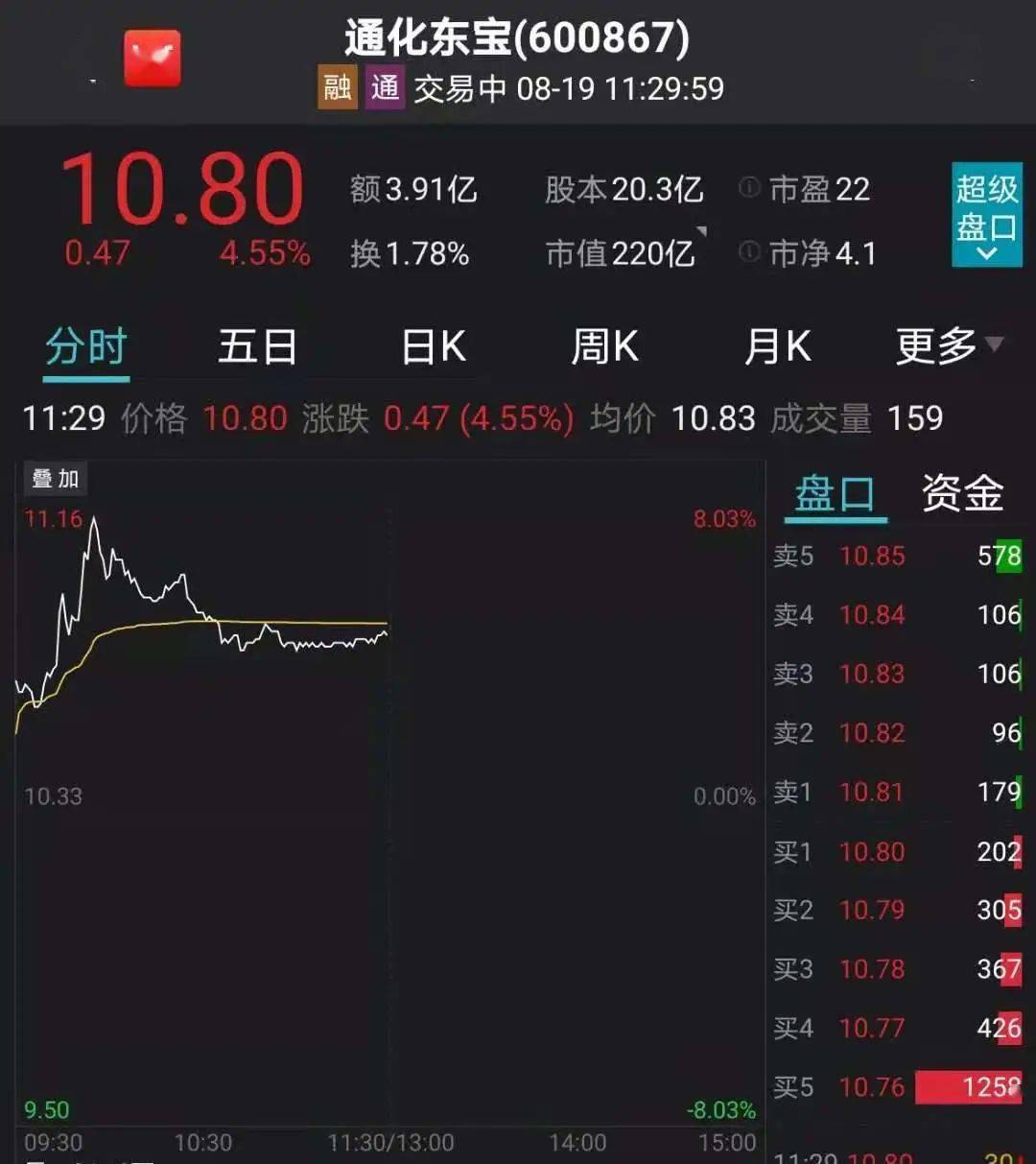Tap the 叠加 overlay button

[56, 479]
